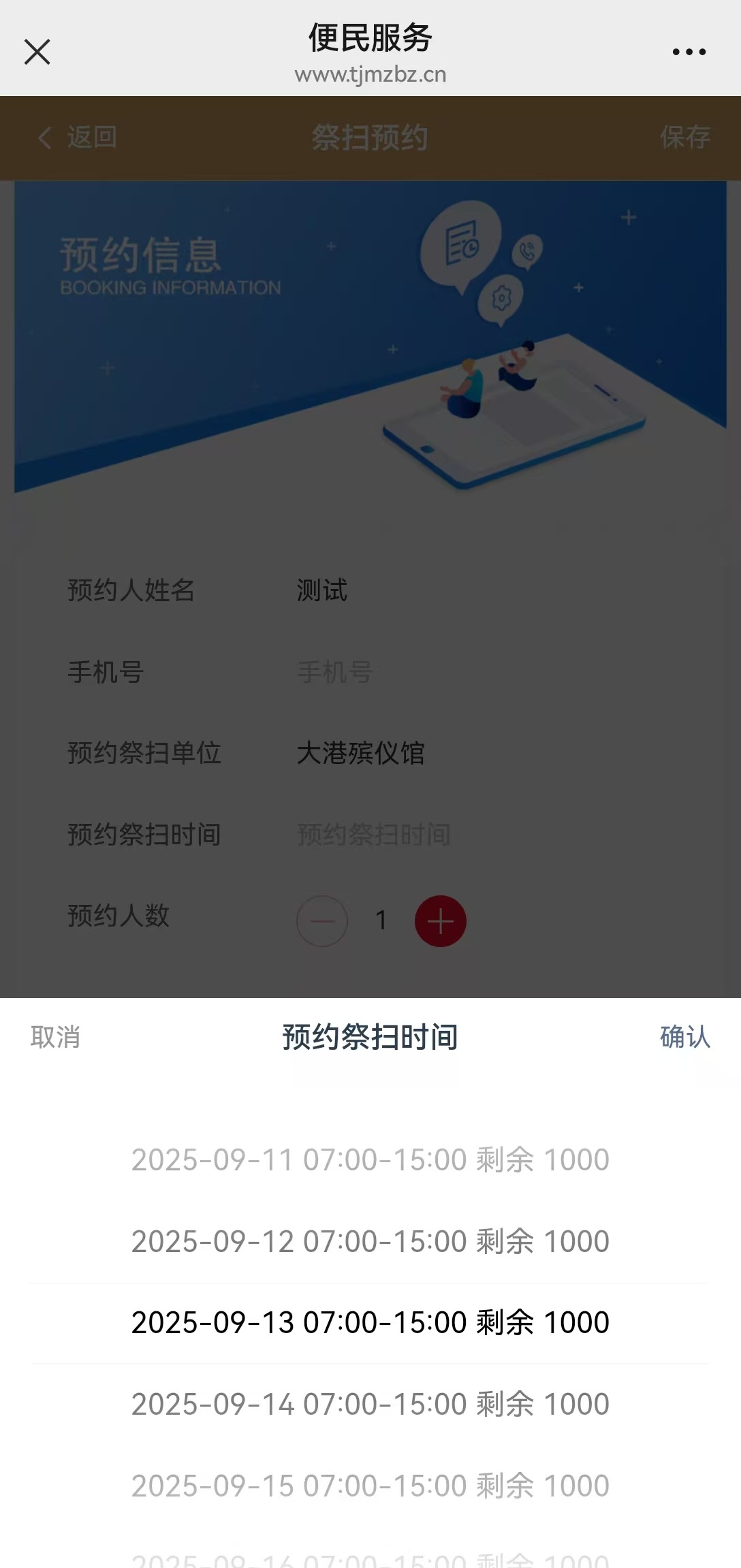Confirm the selected time with 确认

click(684, 1037)
